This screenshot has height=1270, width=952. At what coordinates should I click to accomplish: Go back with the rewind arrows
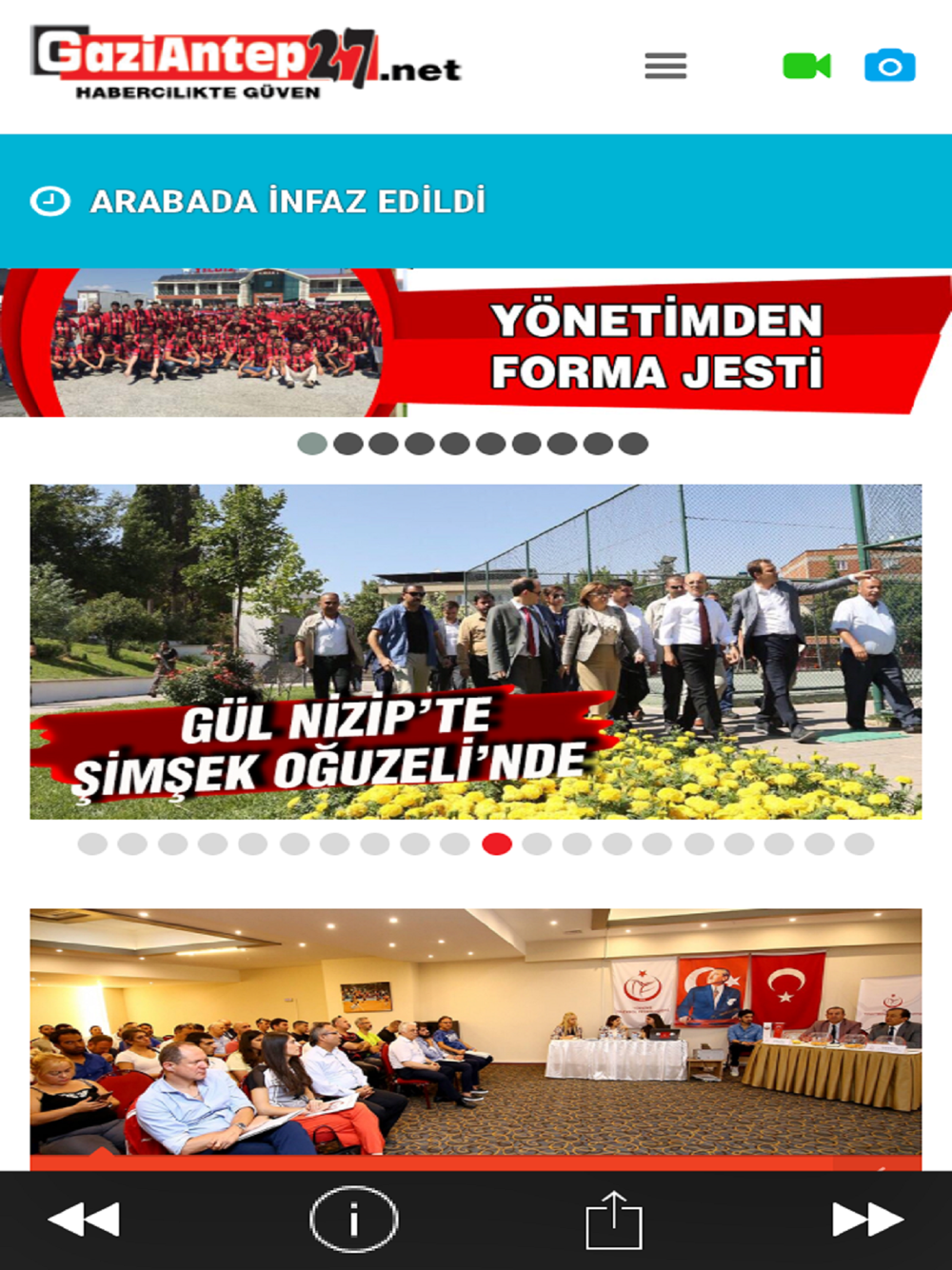tap(84, 1220)
